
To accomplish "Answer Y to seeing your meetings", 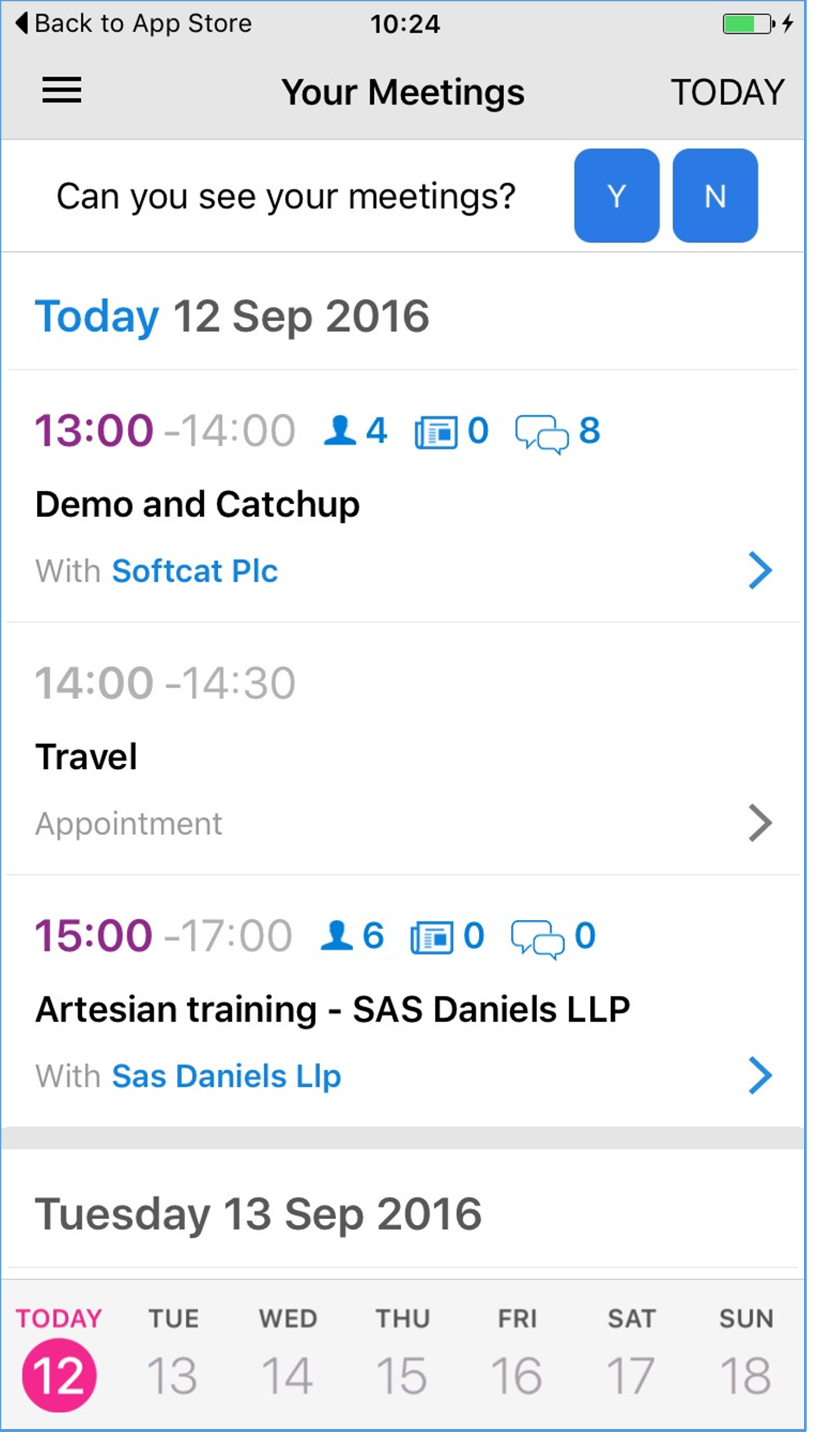I will pyautogui.click(x=616, y=195).
